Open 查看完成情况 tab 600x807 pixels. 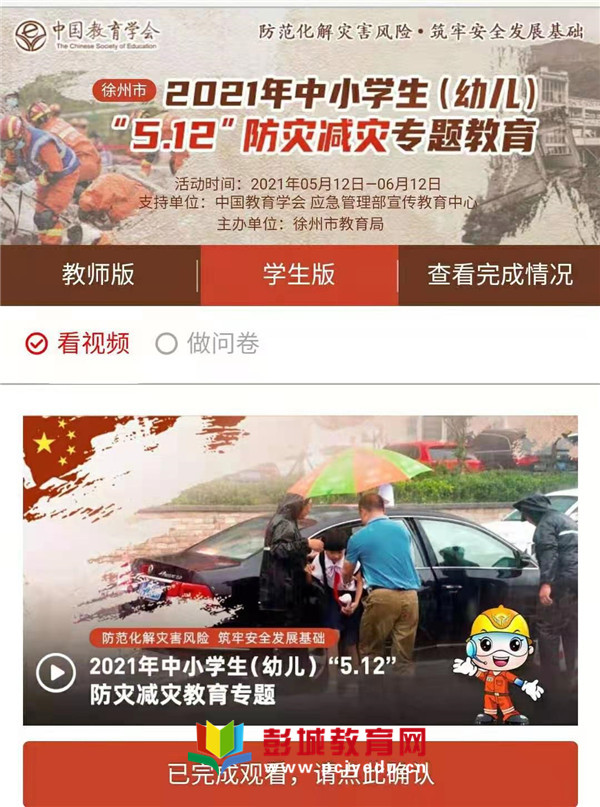500,275
